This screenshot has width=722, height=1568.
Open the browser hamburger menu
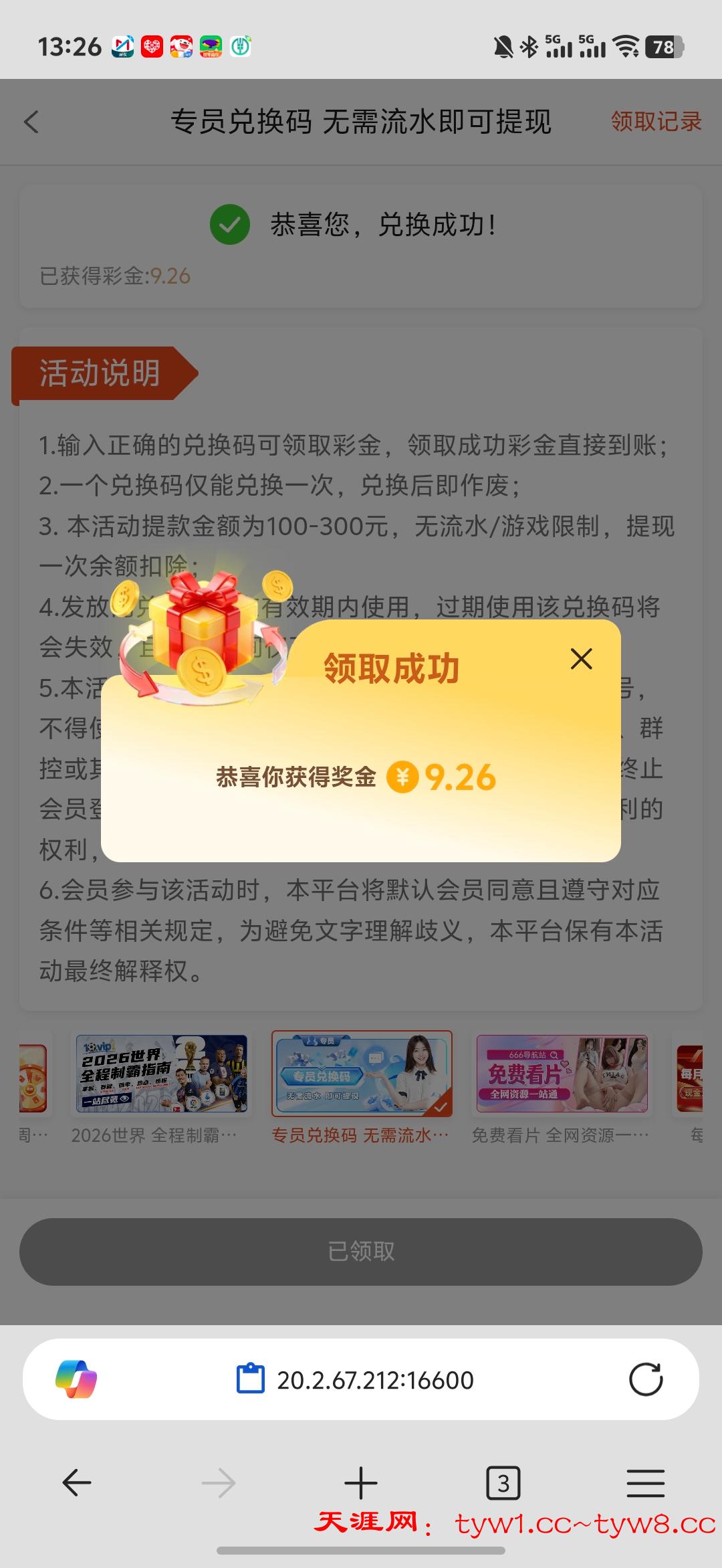pos(645,1483)
